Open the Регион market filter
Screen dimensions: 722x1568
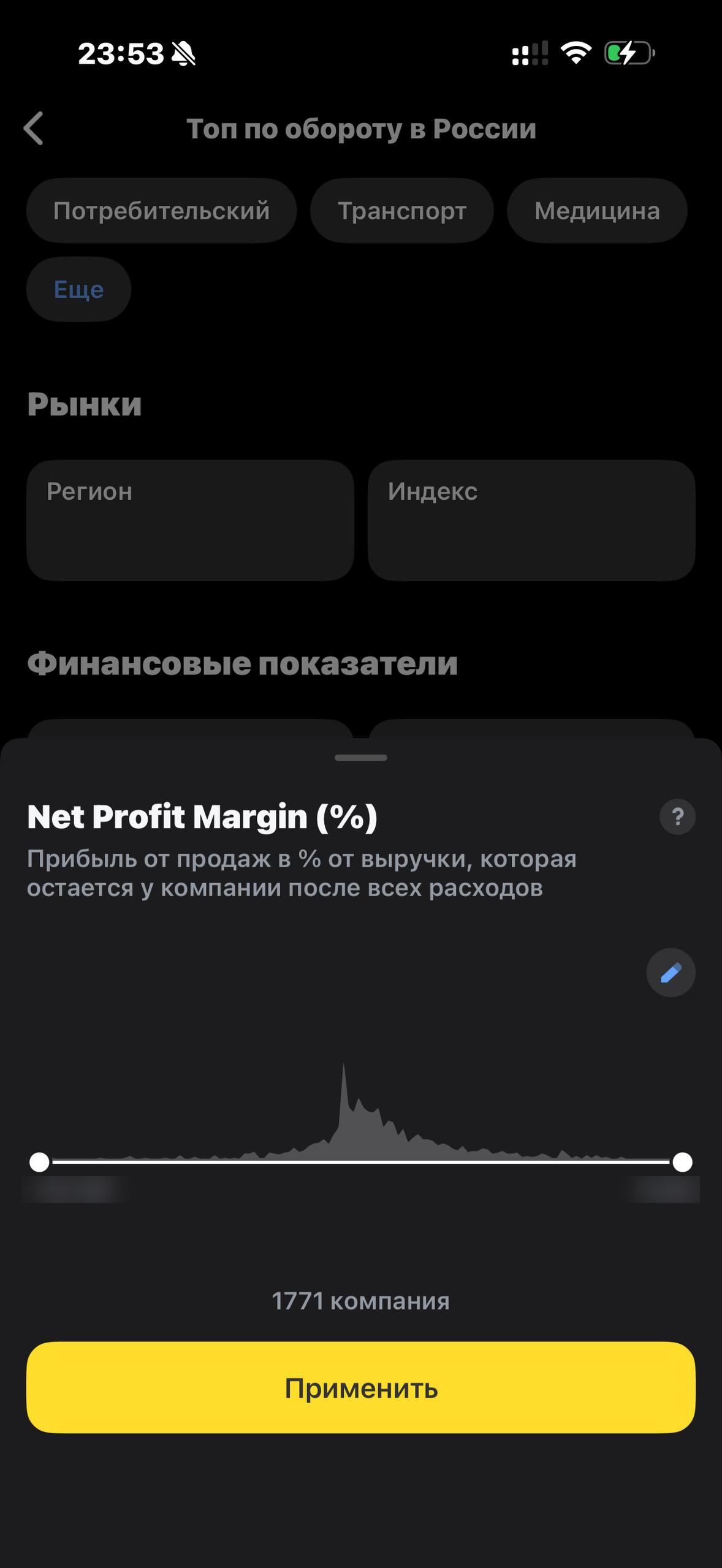pos(190,521)
